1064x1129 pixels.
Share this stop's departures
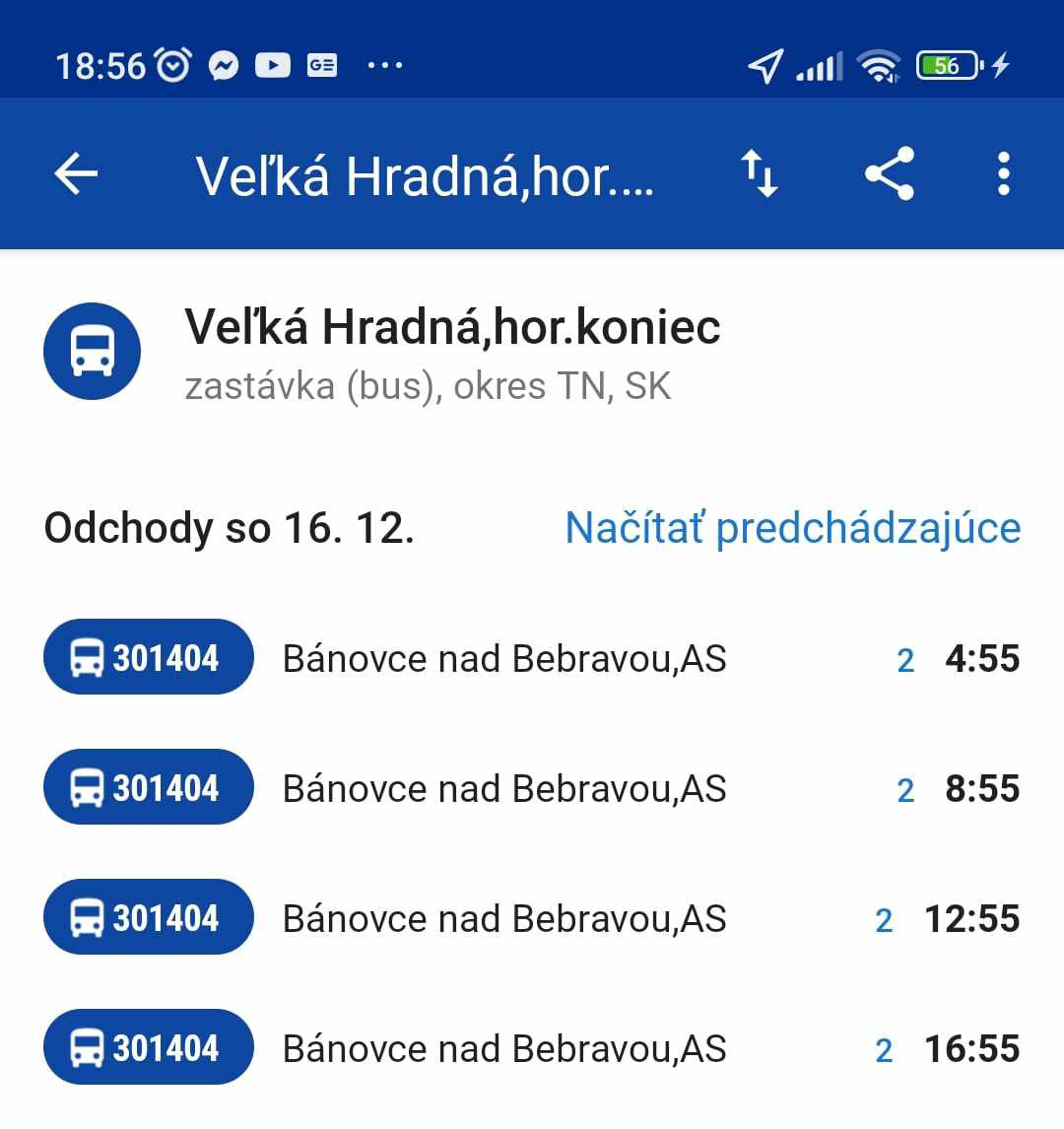tap(890, 174)
